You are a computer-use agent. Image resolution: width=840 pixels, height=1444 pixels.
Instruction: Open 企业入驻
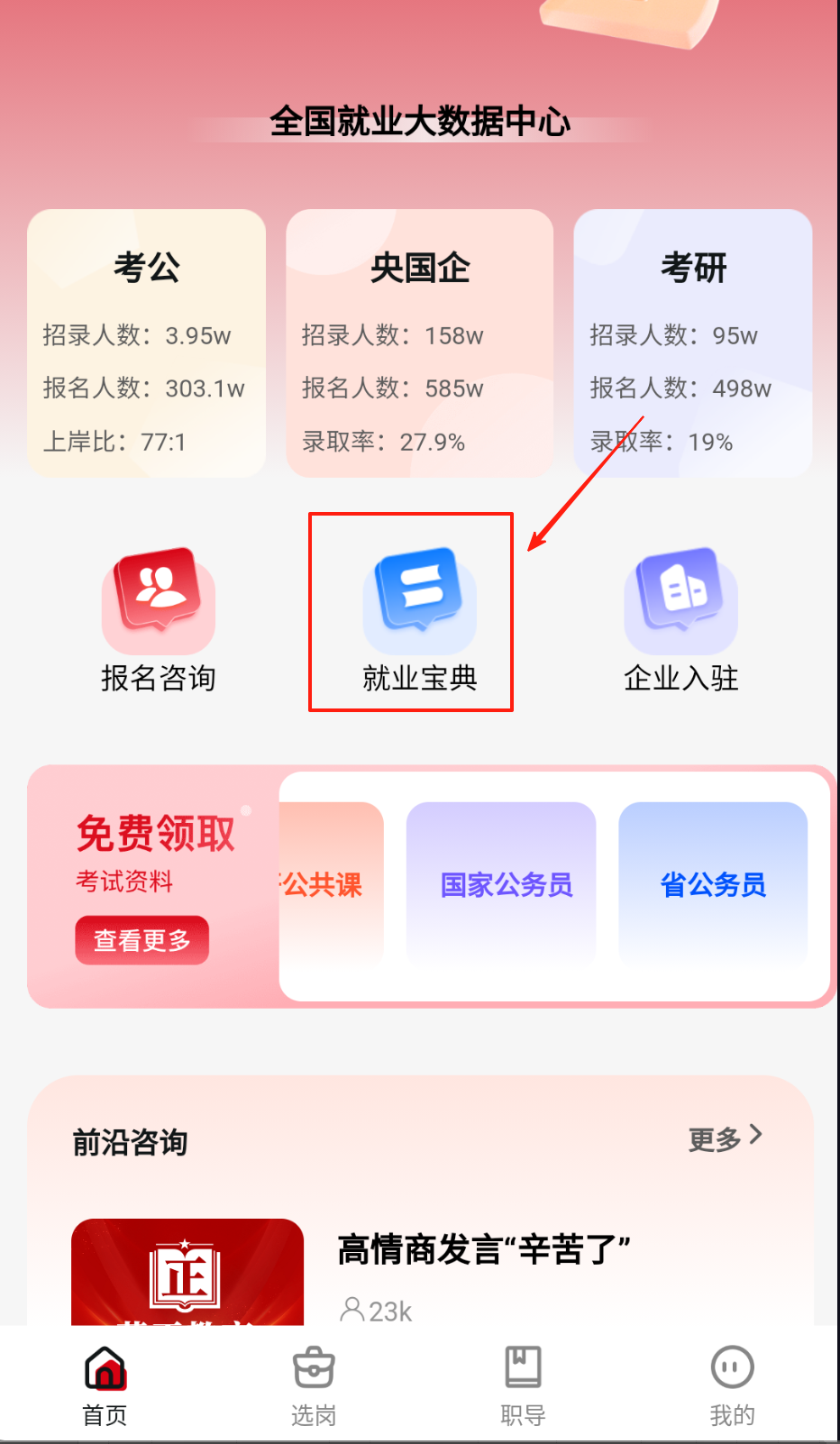click(x=680, y=620)
